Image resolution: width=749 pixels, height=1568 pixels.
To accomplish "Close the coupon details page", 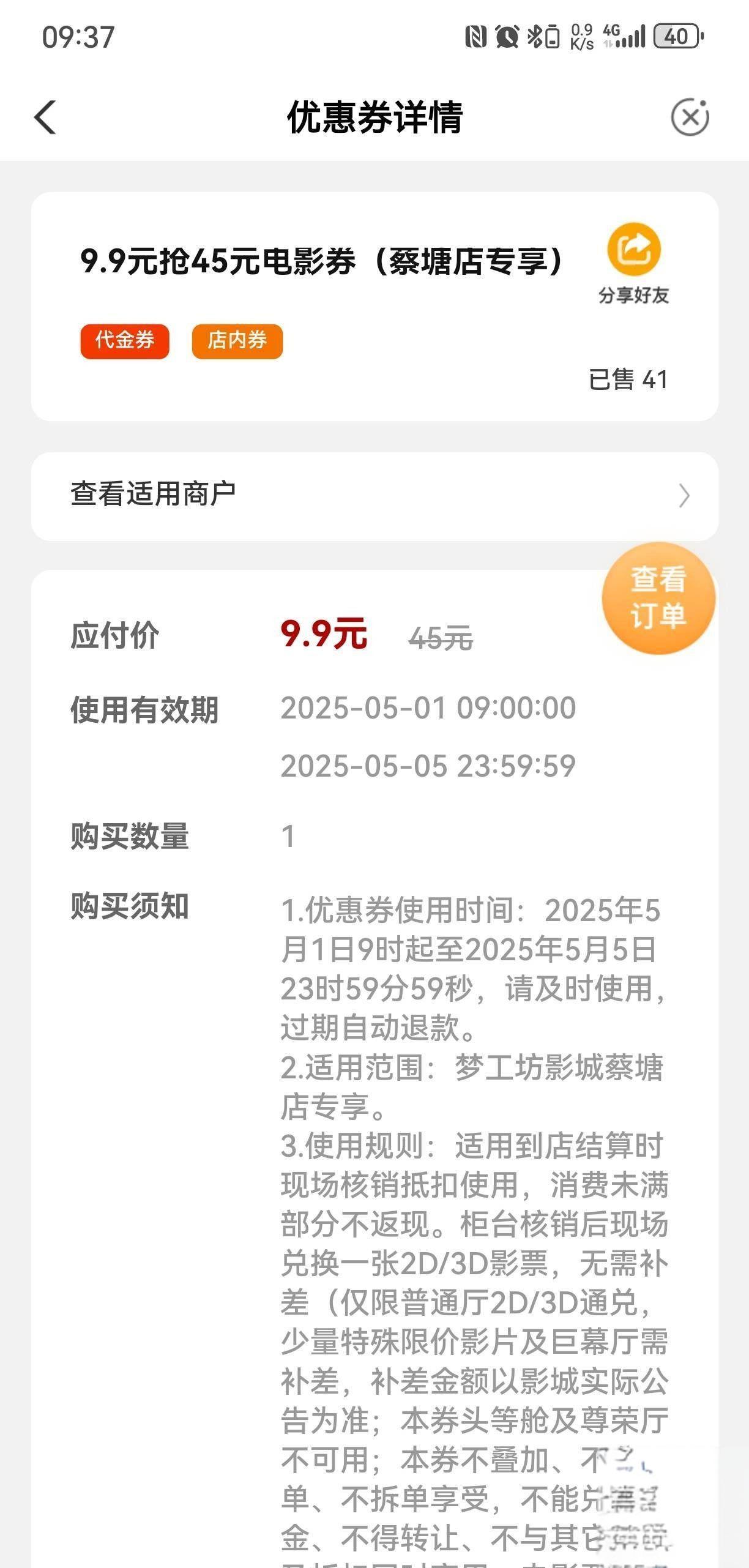I will point(690,117).
